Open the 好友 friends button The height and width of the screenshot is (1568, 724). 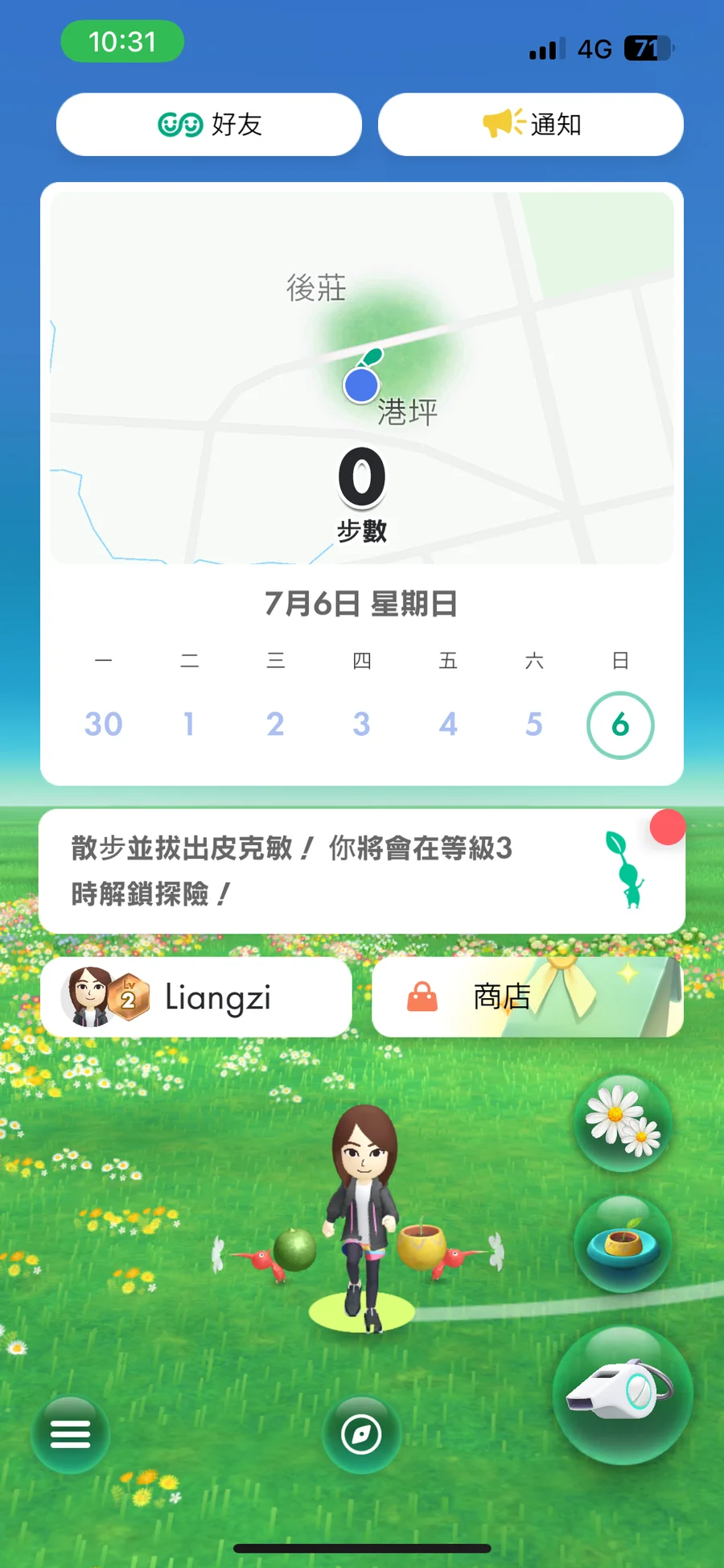tap(208, 125)
